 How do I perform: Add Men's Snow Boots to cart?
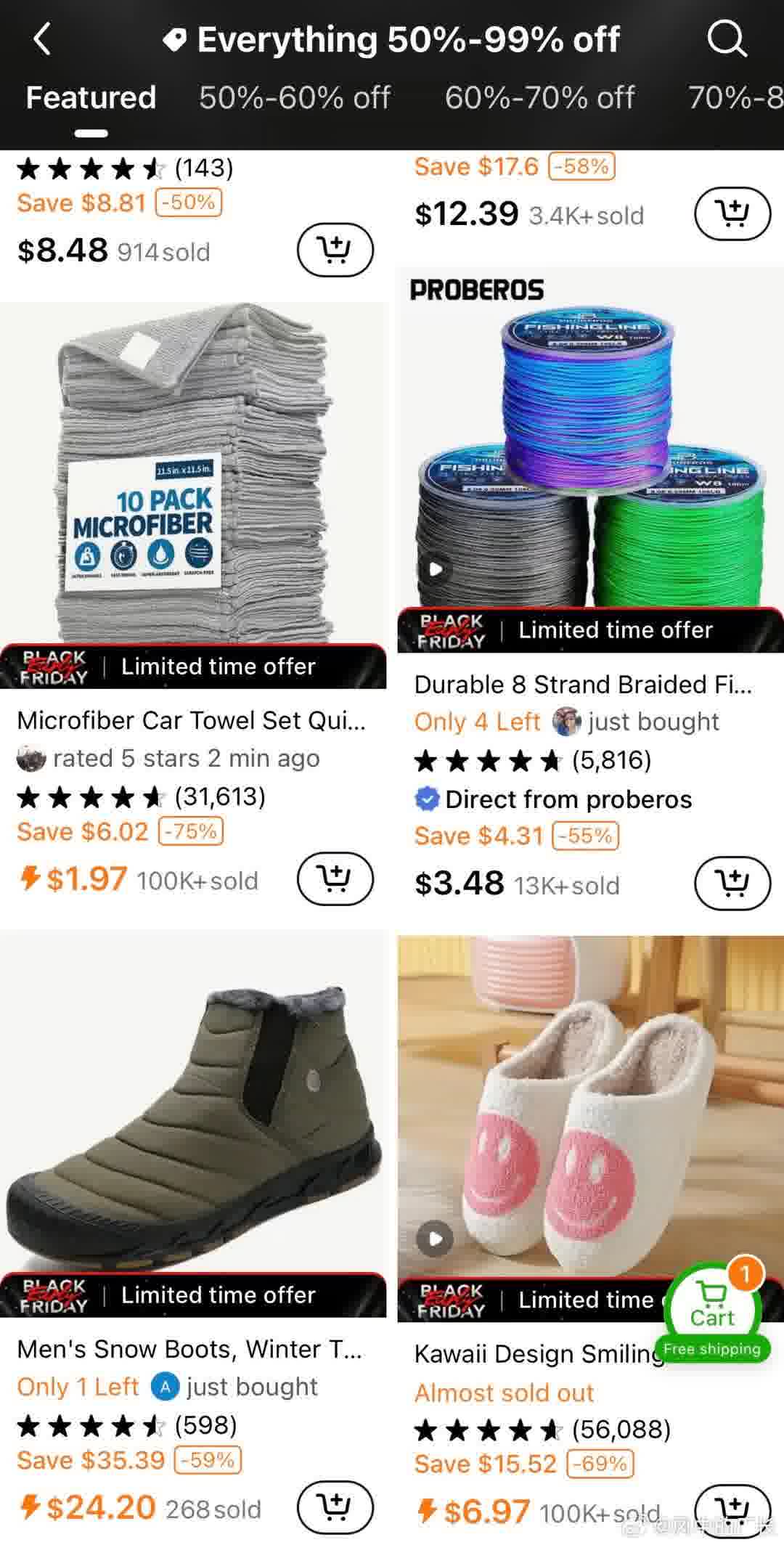(x=335, y=1507)
